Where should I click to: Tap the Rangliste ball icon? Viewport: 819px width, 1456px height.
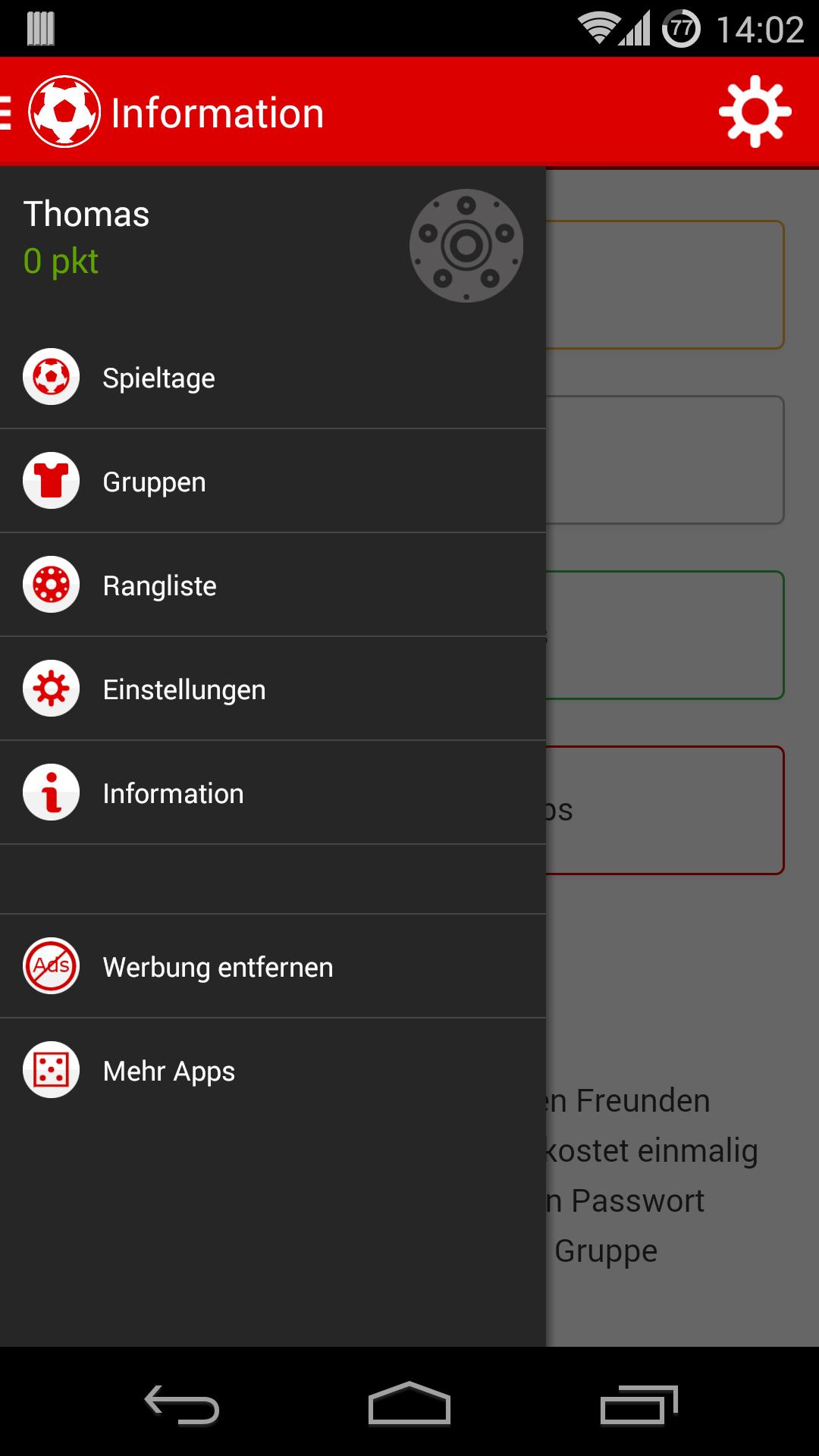tap(51, 585)
